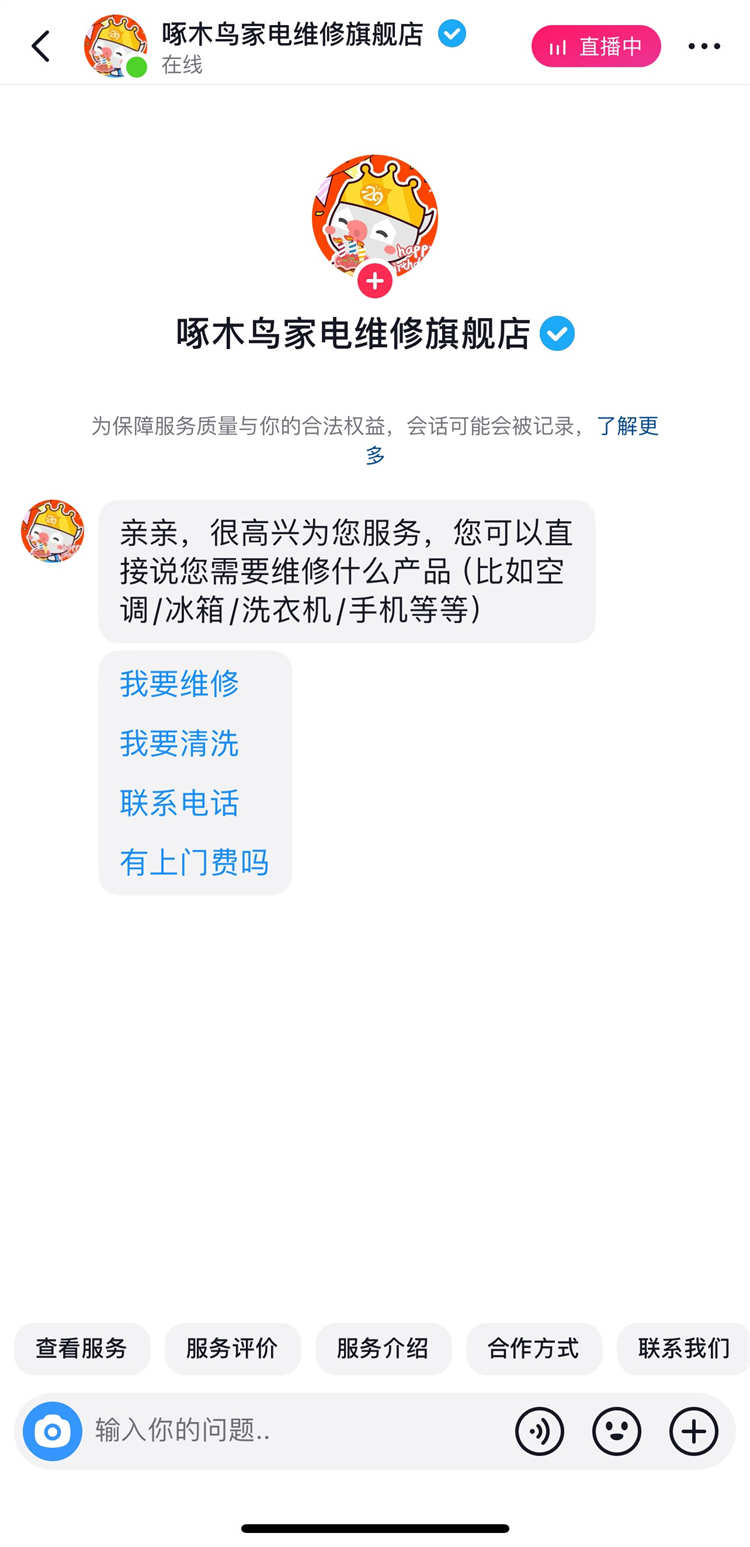Open the 了解更多 link
Screen dimensions: 750x1547
click(627, 427)
